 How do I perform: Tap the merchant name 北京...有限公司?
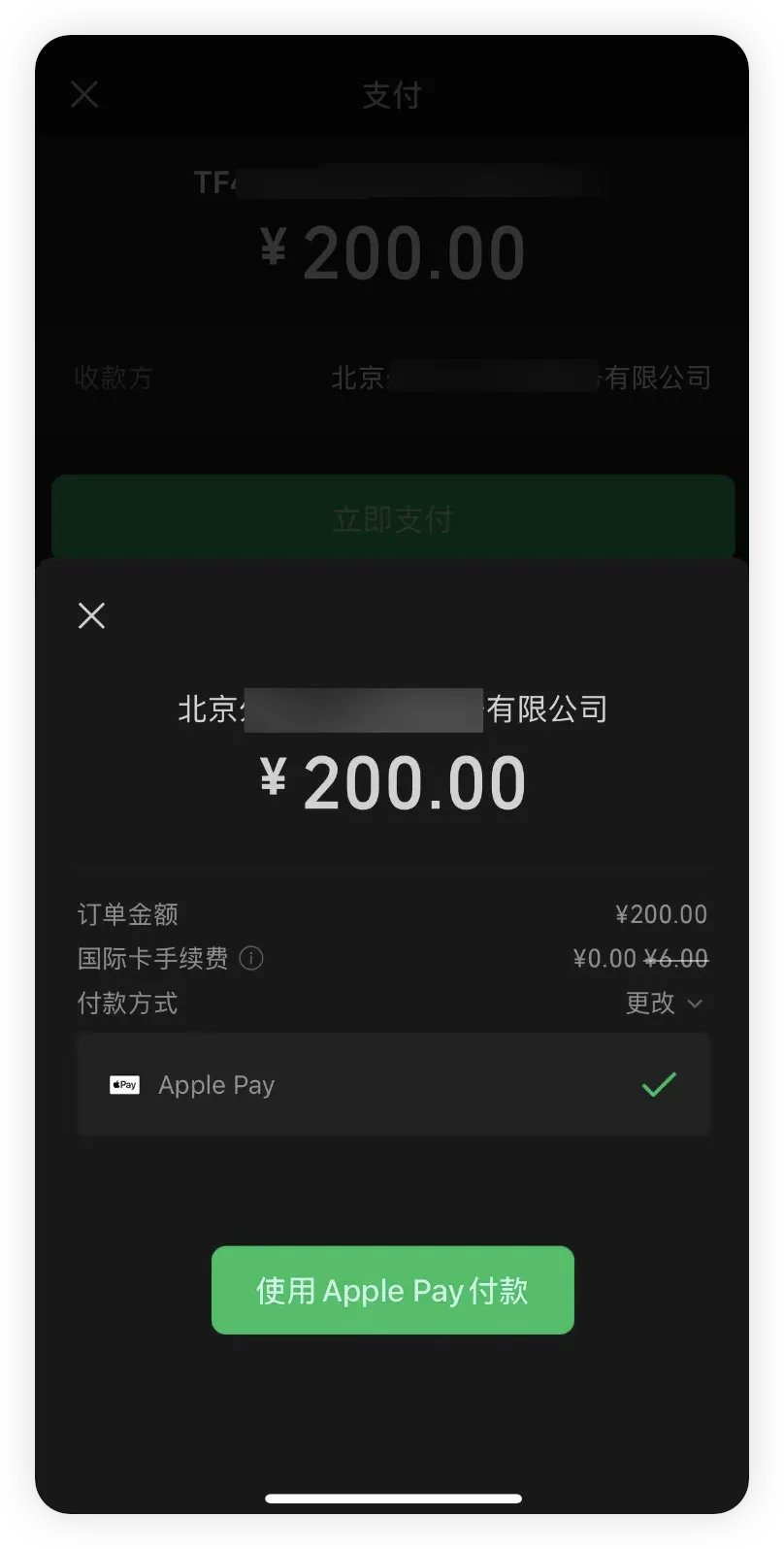[x=392, y=709]
